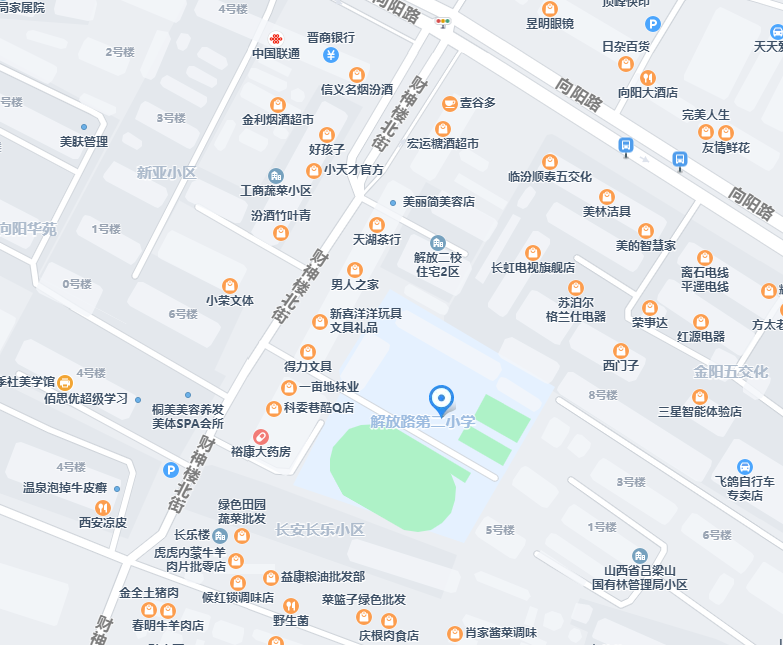This screenshot has width=783, height=645.
Task: Select the 向阳大酒店 restaurant marker
Action: pyautogui.click(x=648, y=77)
